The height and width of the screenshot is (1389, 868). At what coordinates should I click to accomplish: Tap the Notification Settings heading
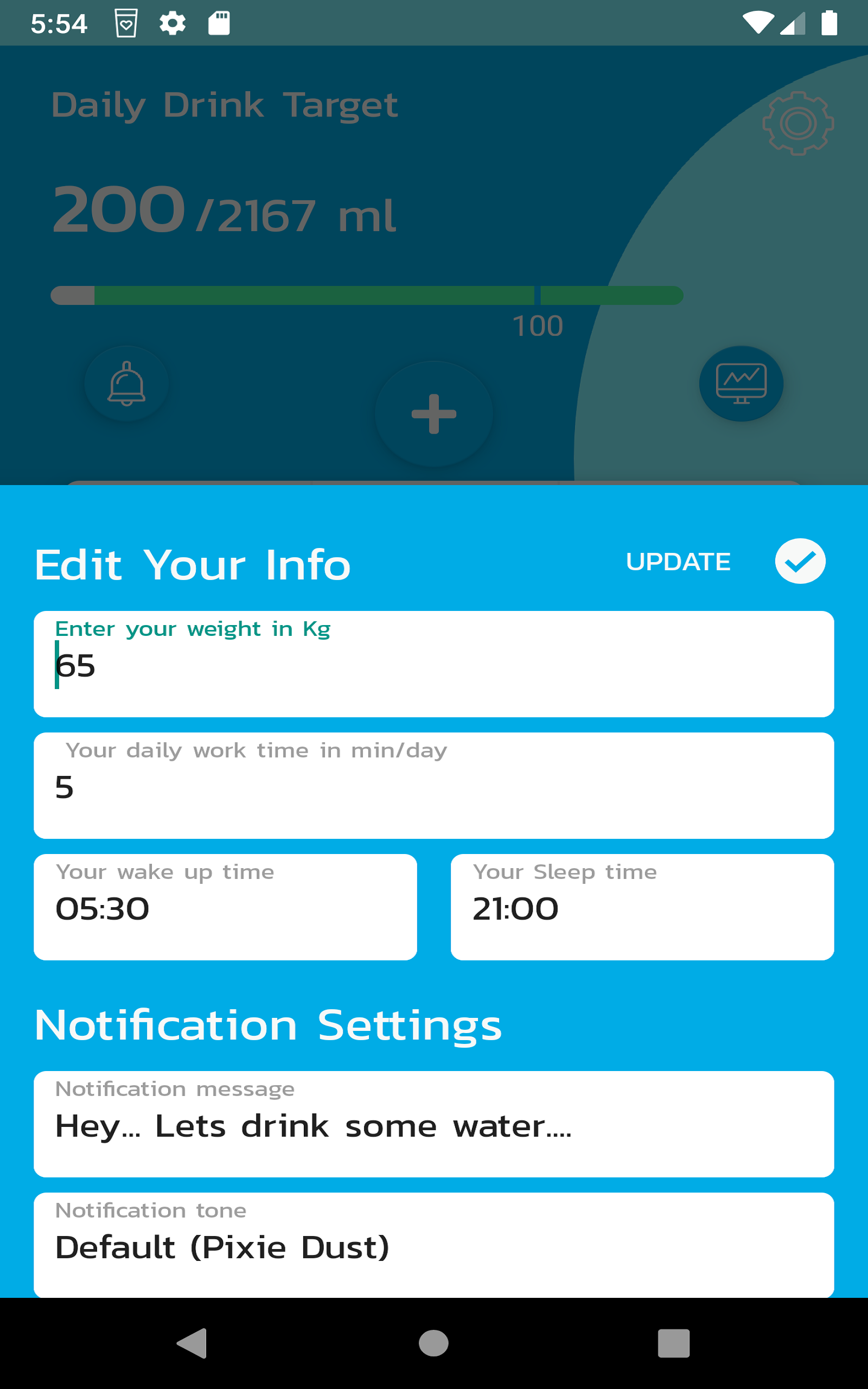click(268, 1024)
